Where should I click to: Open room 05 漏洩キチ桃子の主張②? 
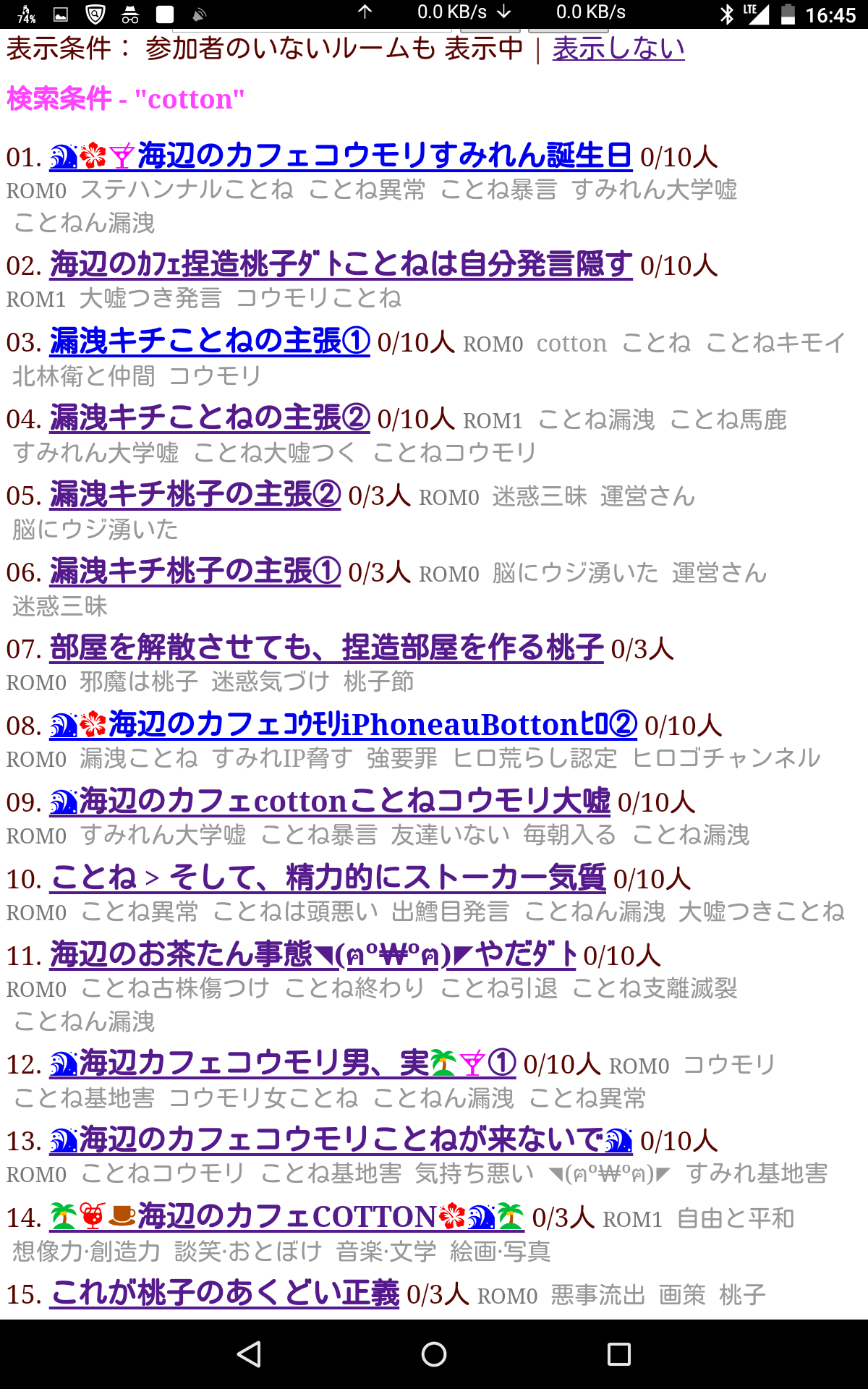pos(195,495)
